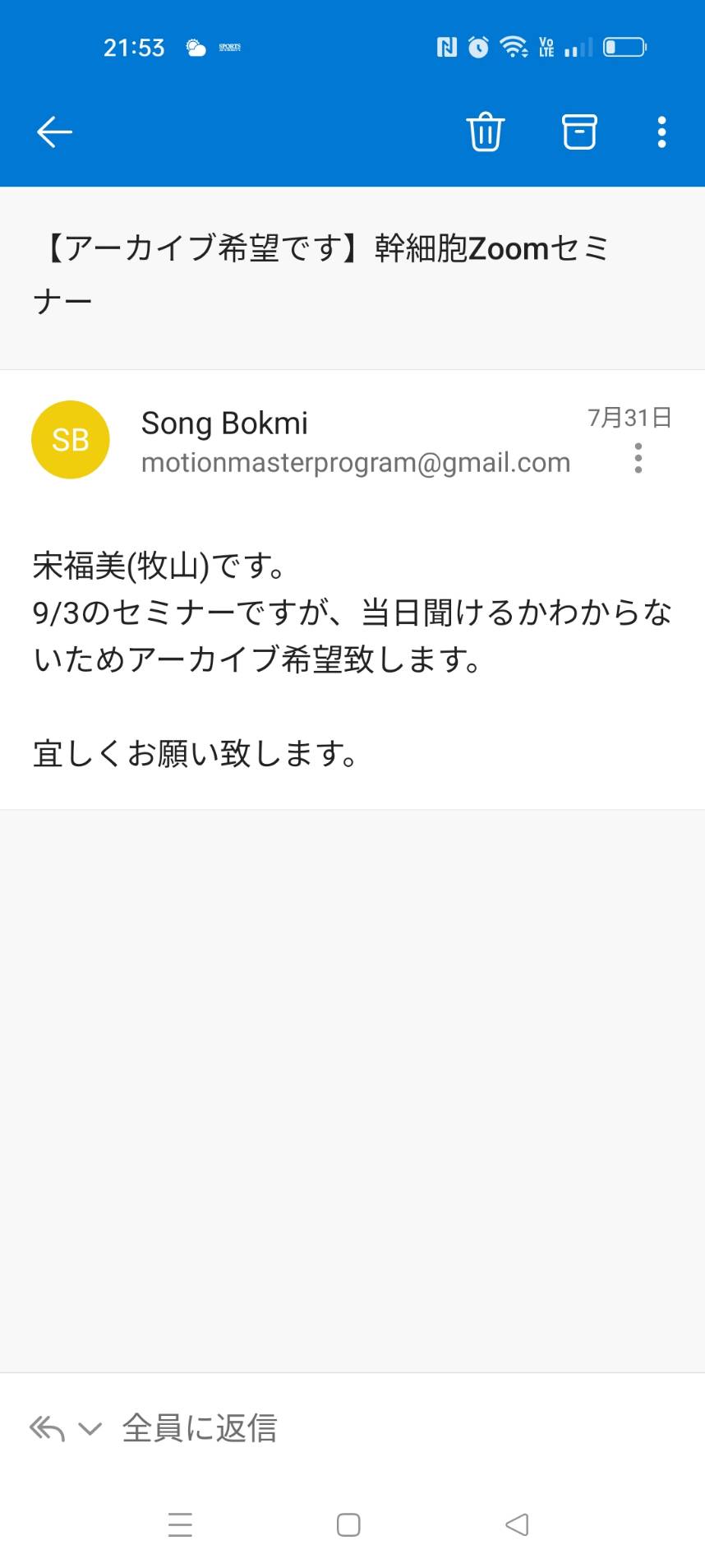The image size is (705, 1568).
Task: Delete this email with trash icon
Action: 485,132
